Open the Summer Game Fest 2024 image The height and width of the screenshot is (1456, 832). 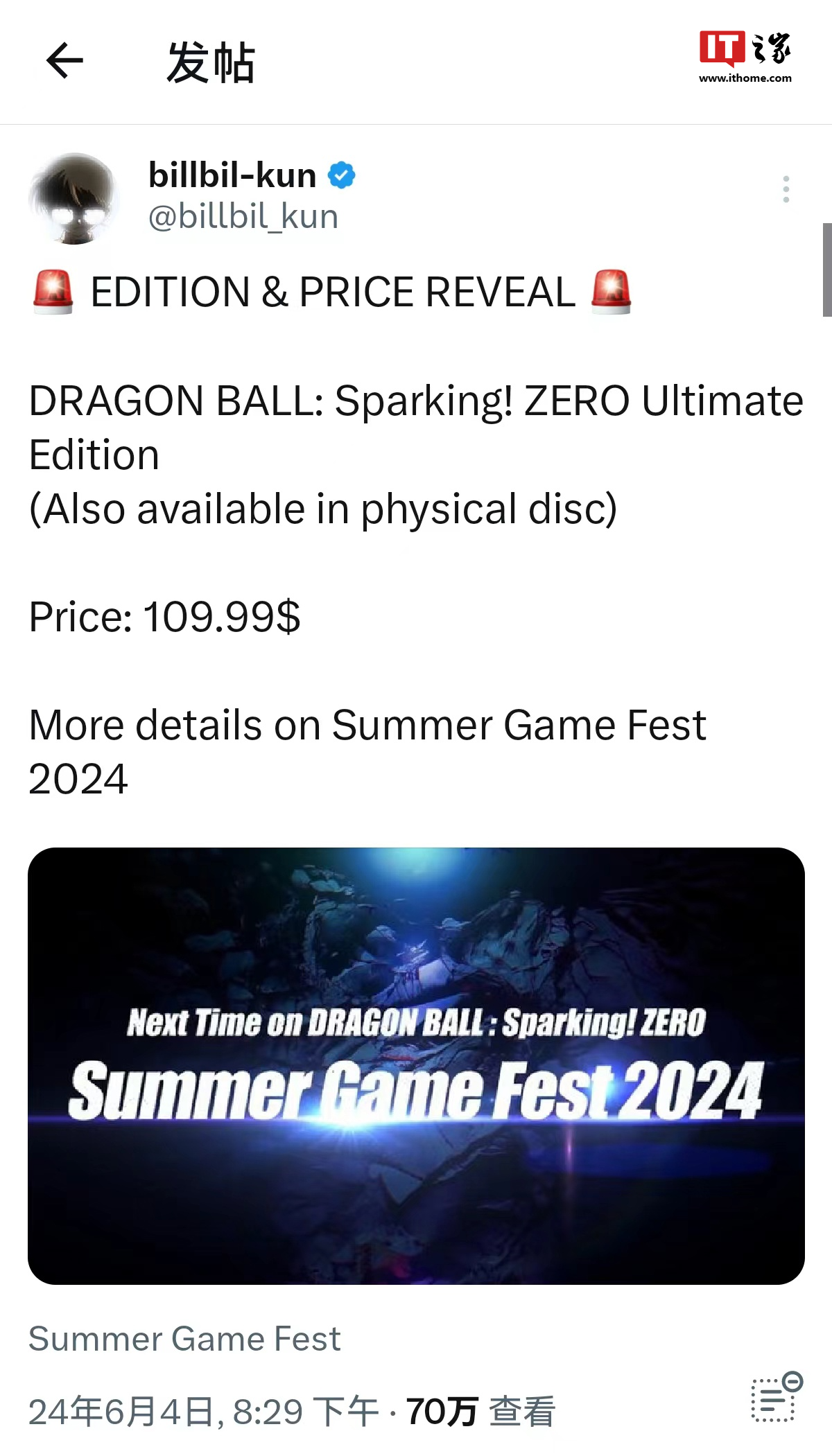(416, 1065)
